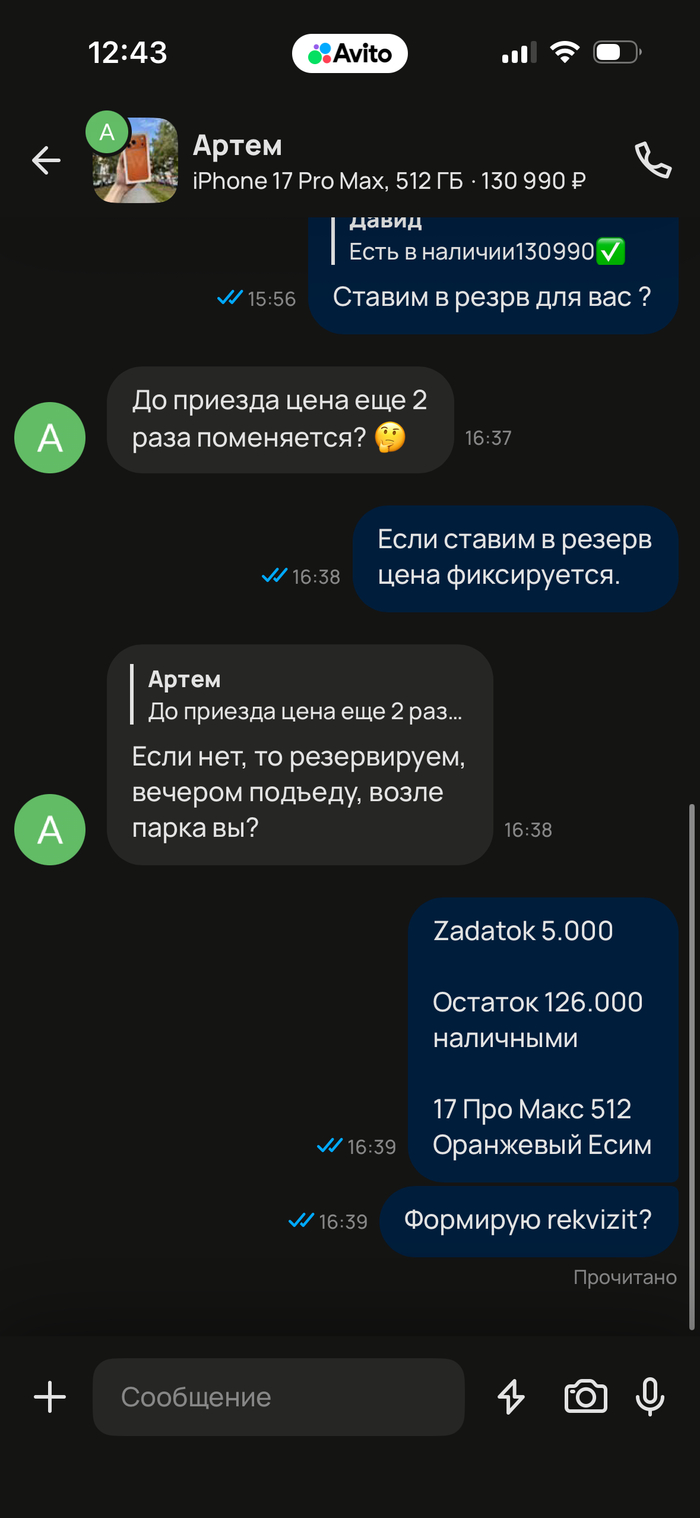Call Артем using the phone icon
700x1518 pixels.
pos(652,160)
